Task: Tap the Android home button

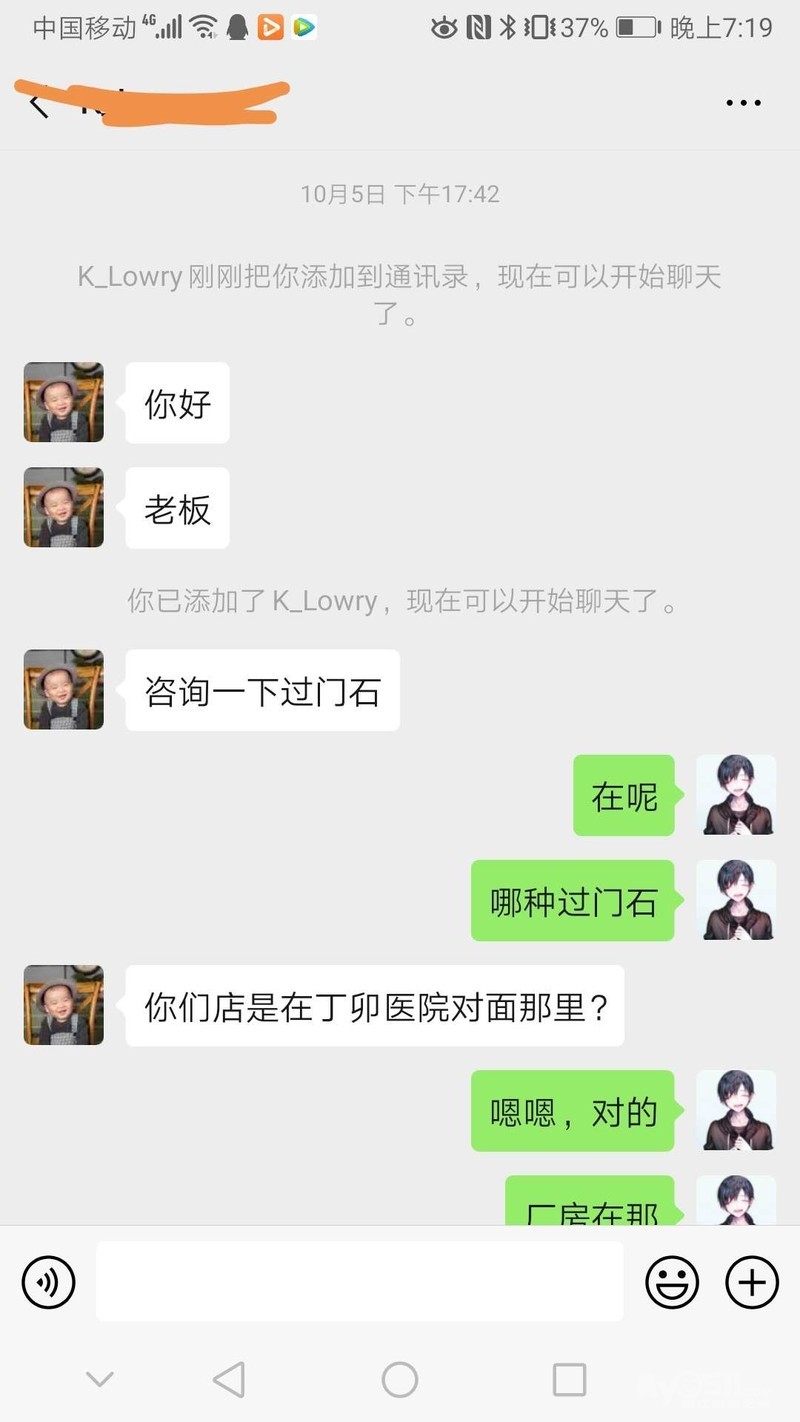Action: coord(399,1380)
